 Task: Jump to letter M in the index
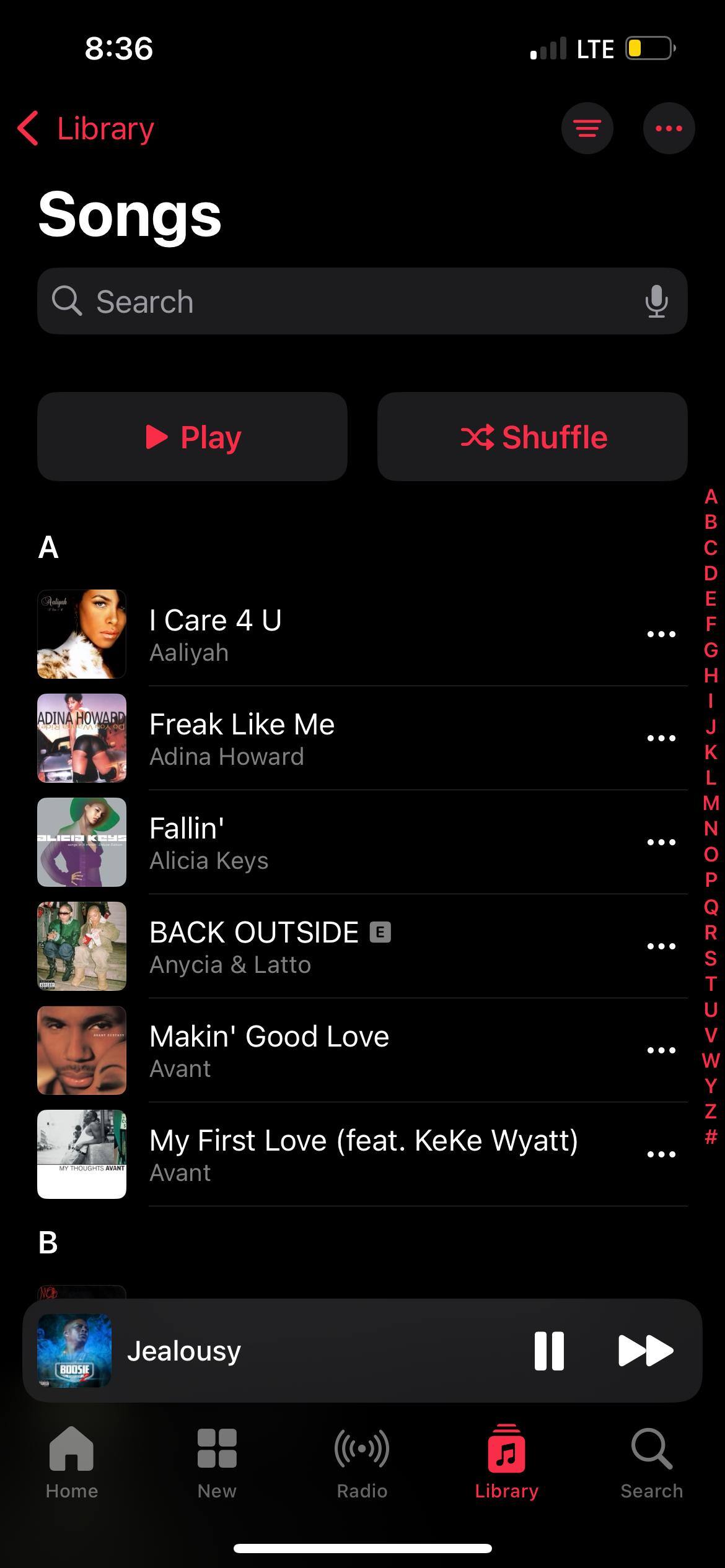pyautogui.click(x=711, y=803)
